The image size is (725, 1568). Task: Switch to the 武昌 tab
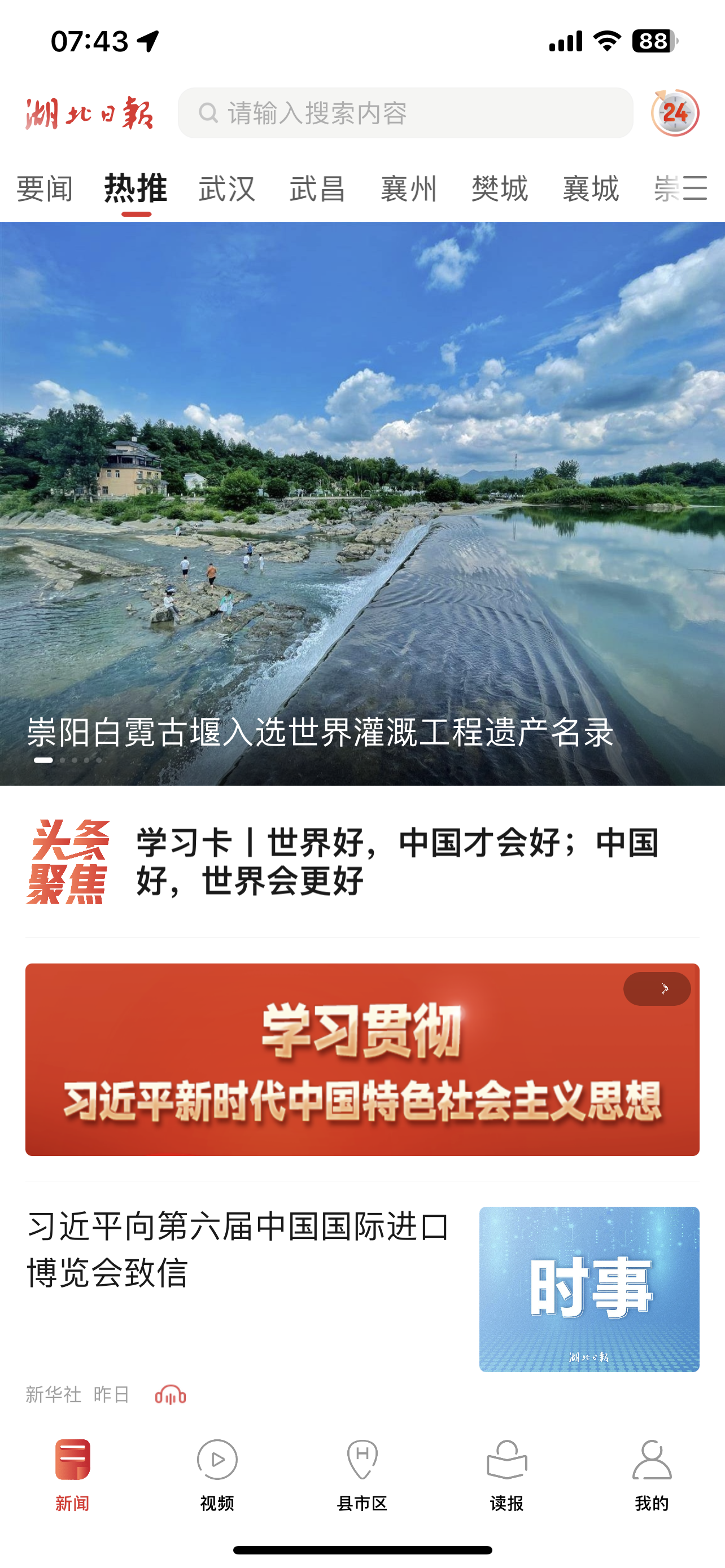click(x=317, y=189)
